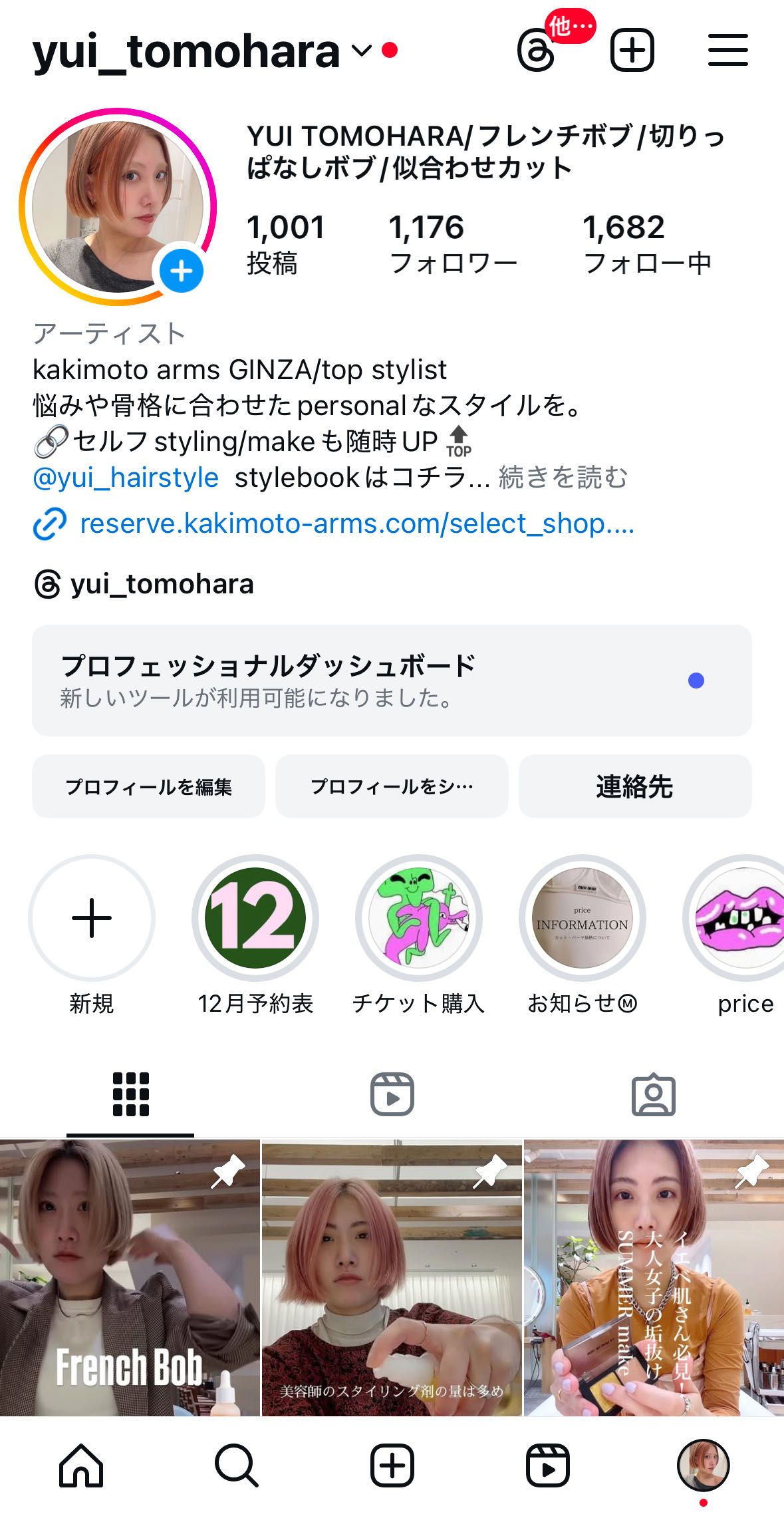Open the 1,176 フォロワー list
This screenshot has height=1534, width=784.
pyautogui.click(x=452, y=244)
